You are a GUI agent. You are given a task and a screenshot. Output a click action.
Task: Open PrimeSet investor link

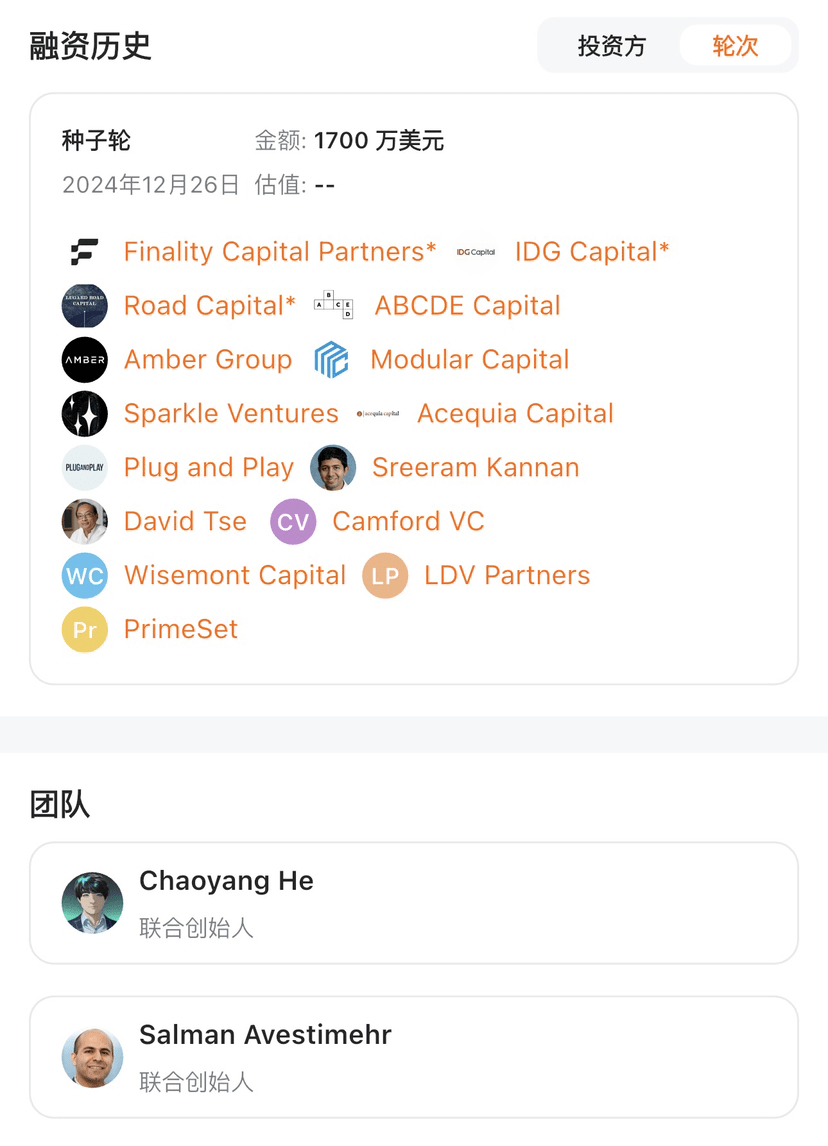pyautogui.click(x=180, y=630)
